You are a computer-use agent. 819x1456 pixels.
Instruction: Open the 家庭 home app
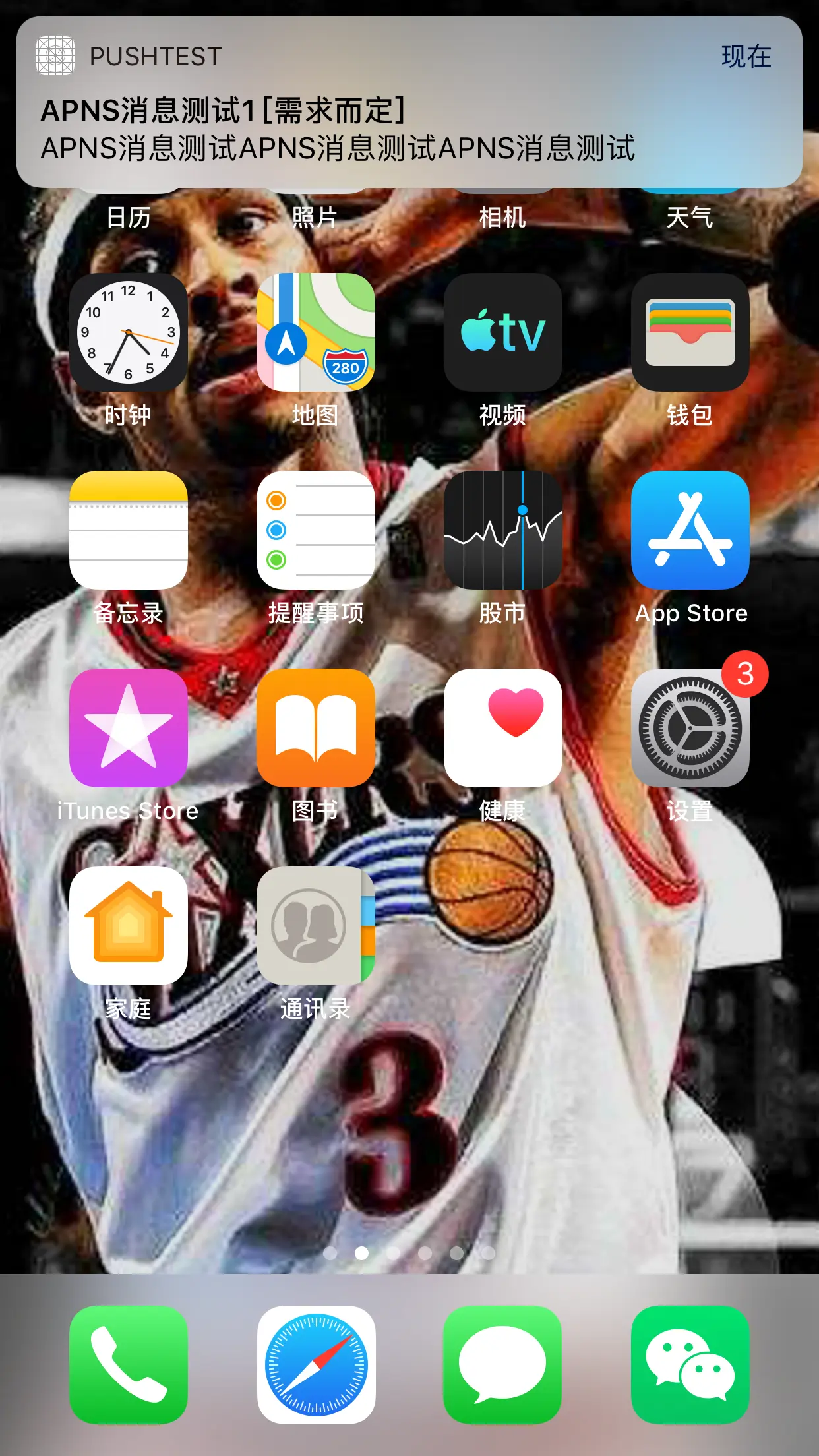[129, 926]
